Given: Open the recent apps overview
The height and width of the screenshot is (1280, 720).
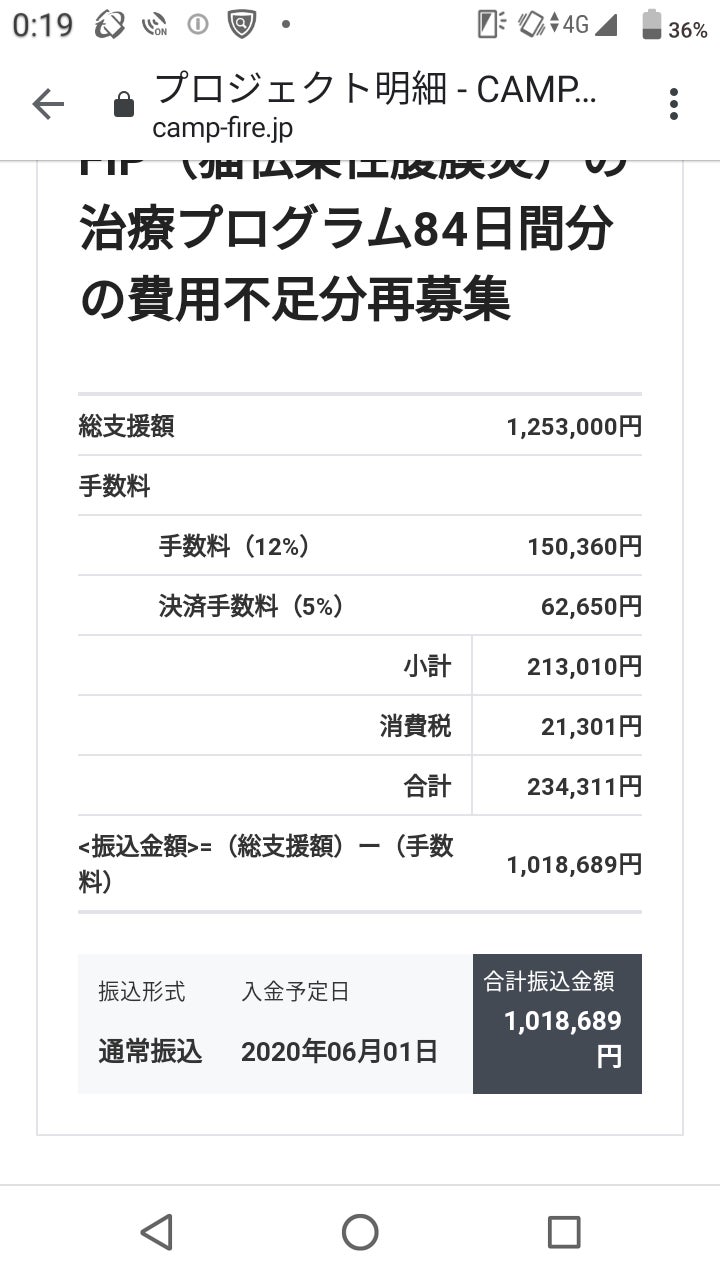Looking at the screenshot, I should [563, 1232].
